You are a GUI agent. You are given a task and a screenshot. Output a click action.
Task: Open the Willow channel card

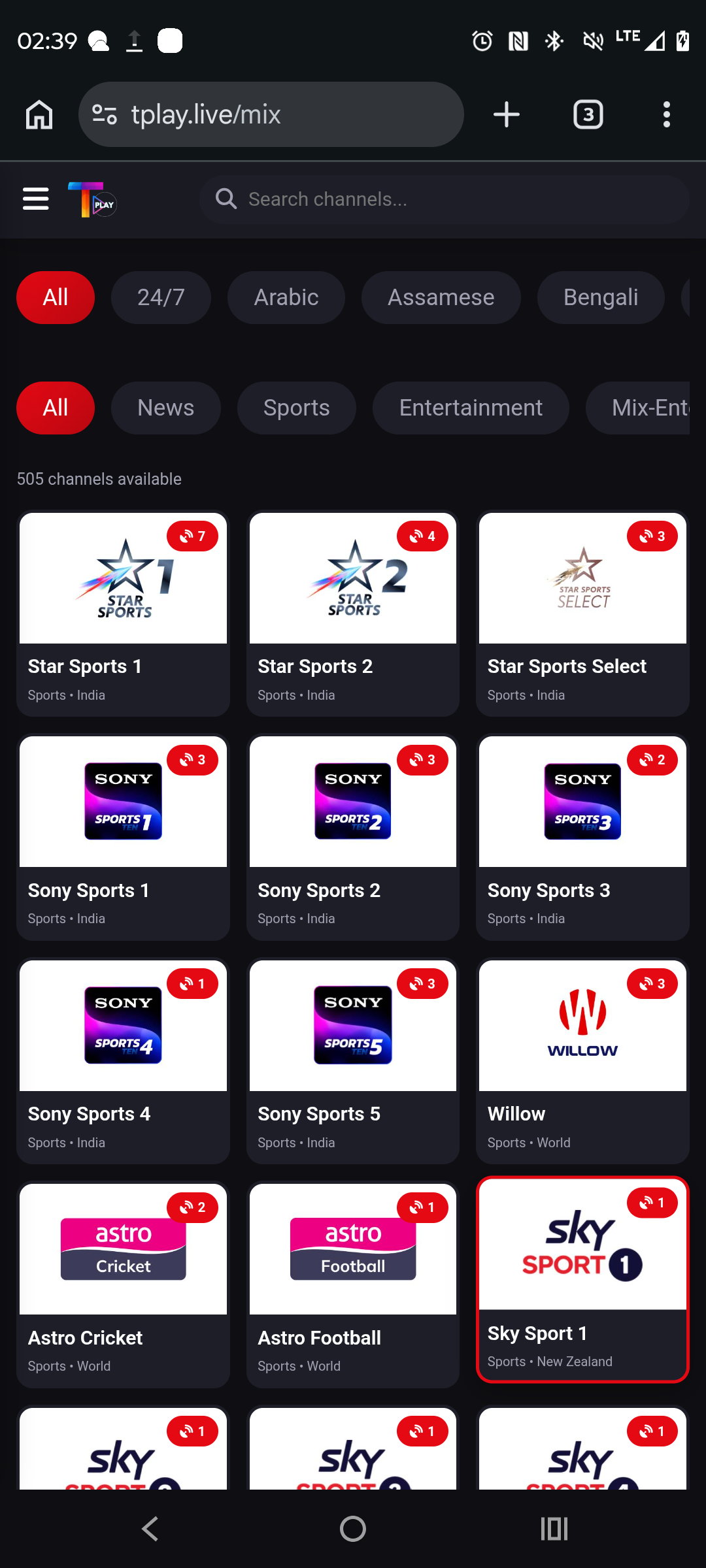pyautogui.click(x=582, y=1060)
